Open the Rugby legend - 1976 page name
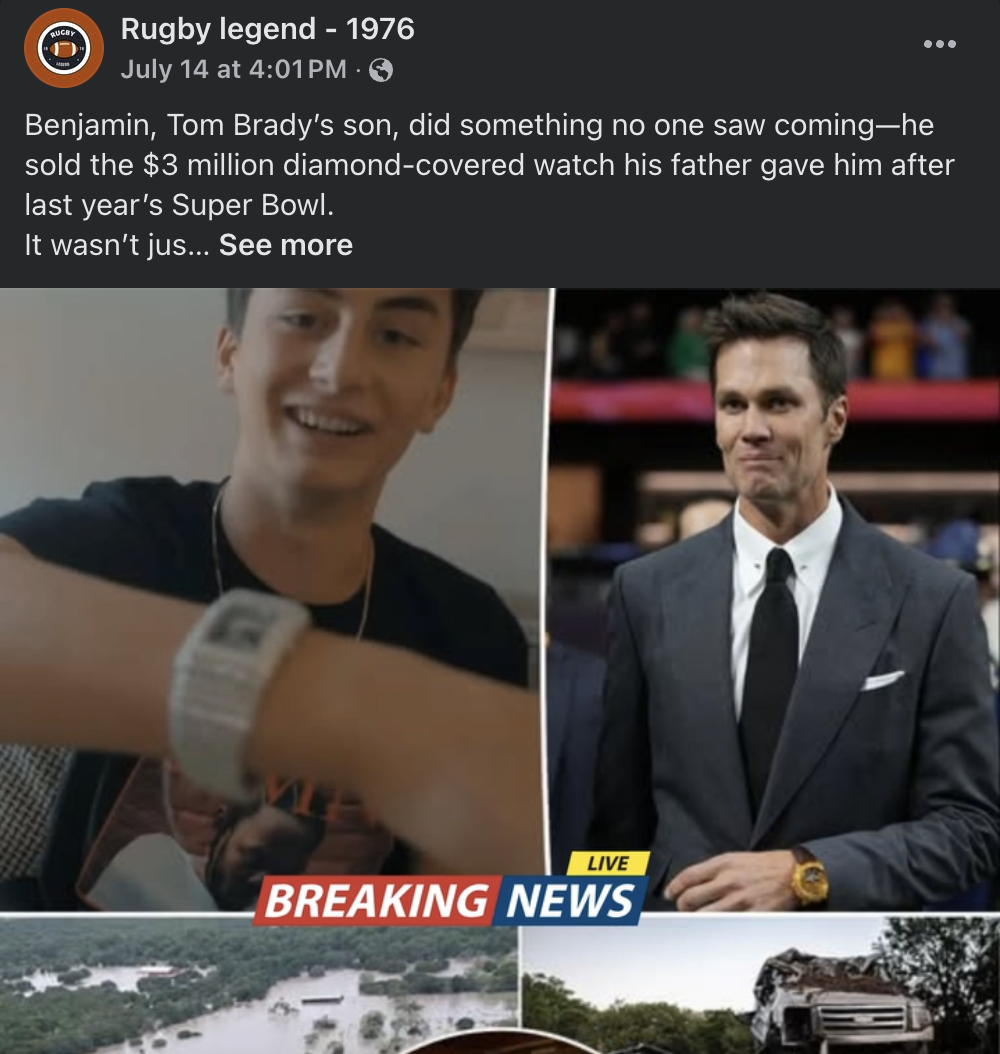Image resolution: width=1000 pixels, height=1054 pixels. coord(267,29)
